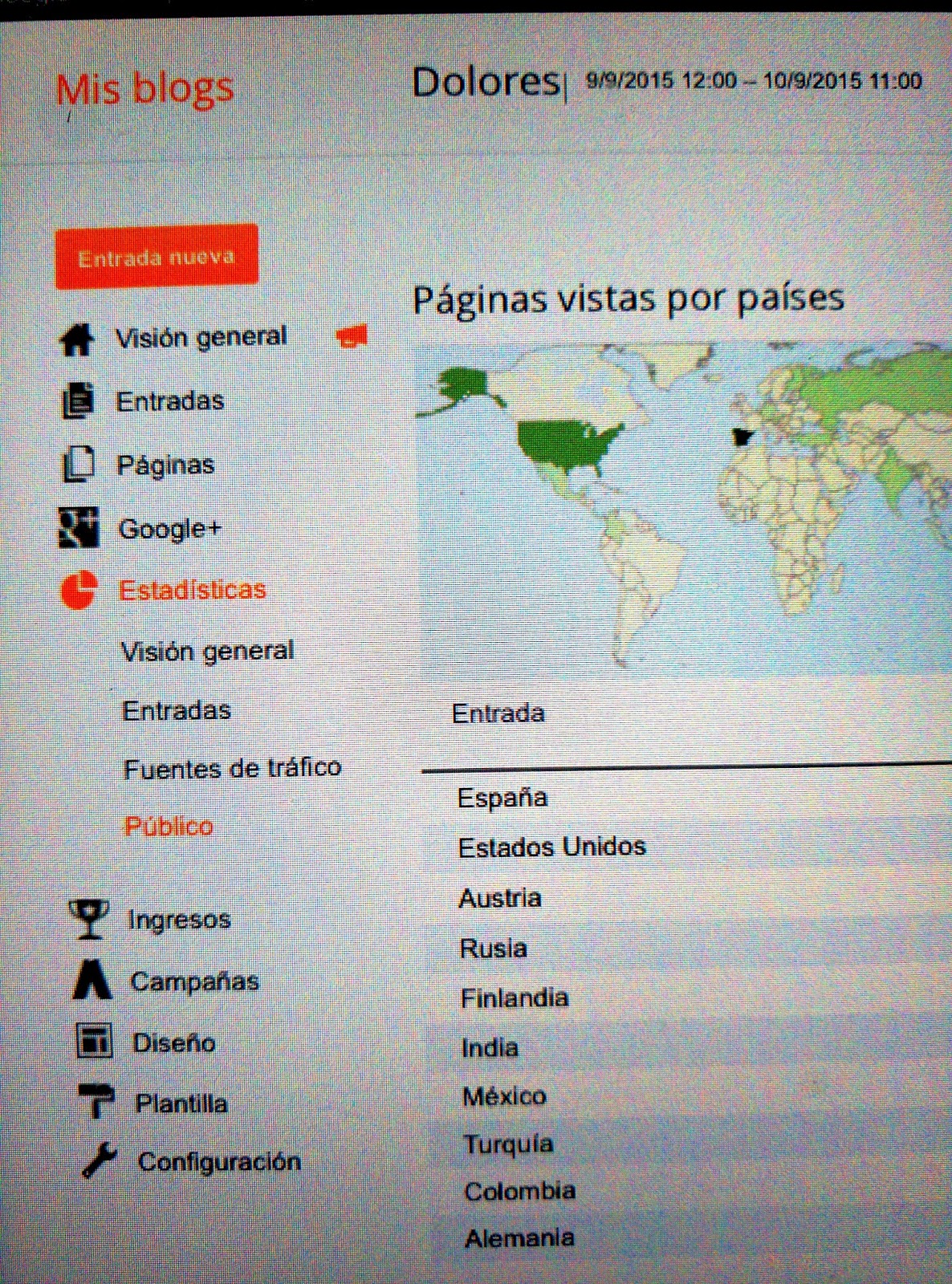Create a new post with Entrada nueva

point(157,257)
